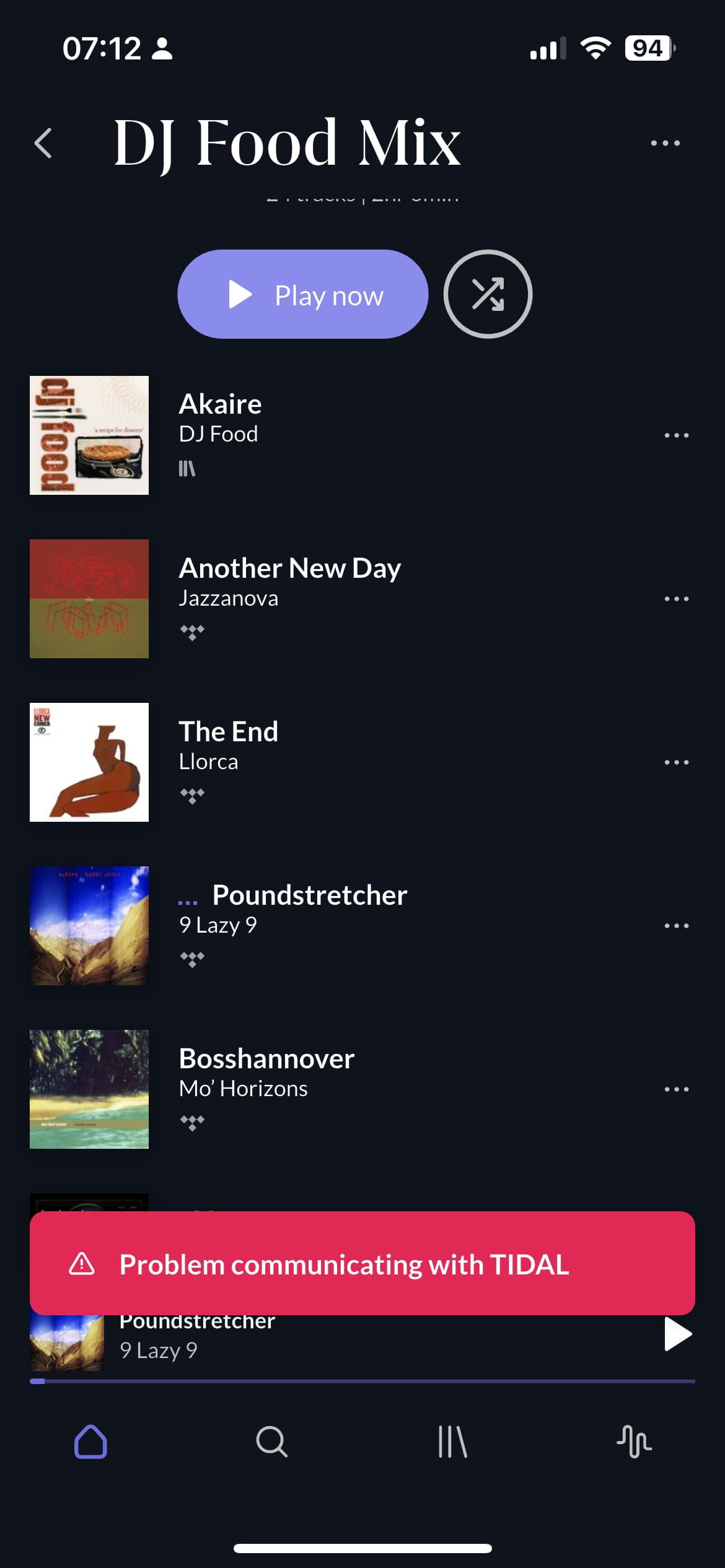Open more options for Akaire

[x=676, y=435]
